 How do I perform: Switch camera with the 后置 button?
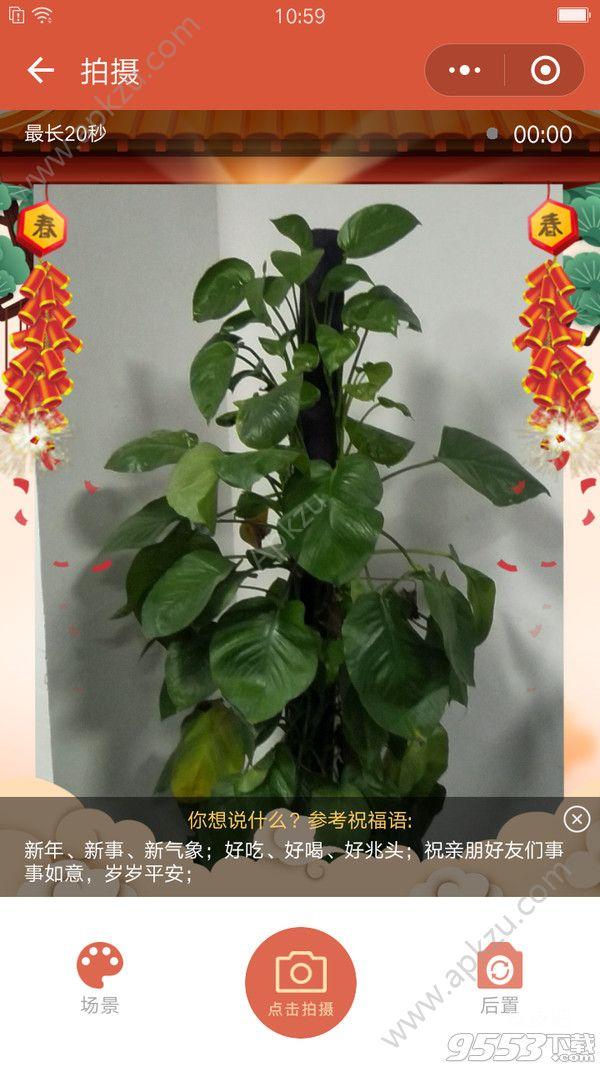(x=500, y=978)
